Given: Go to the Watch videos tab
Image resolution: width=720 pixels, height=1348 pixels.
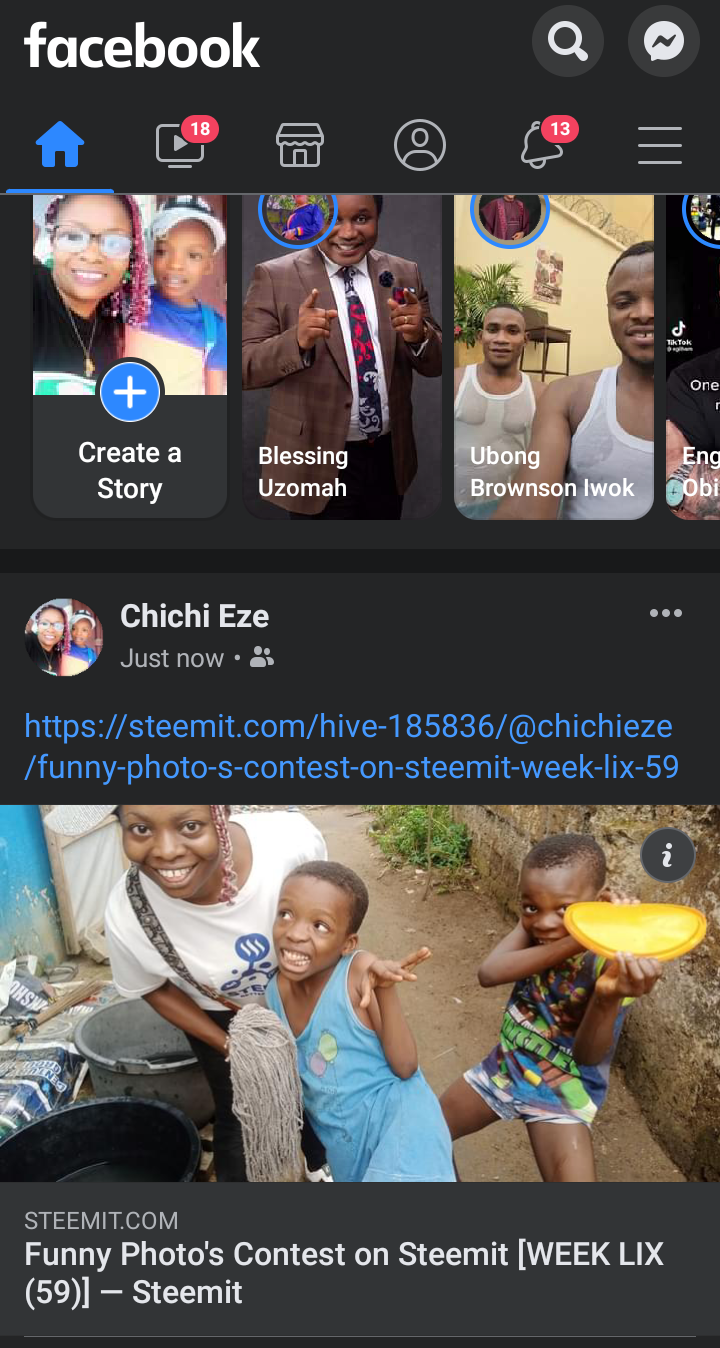Looking at the screenshot, I should click(x=181, y=146).
